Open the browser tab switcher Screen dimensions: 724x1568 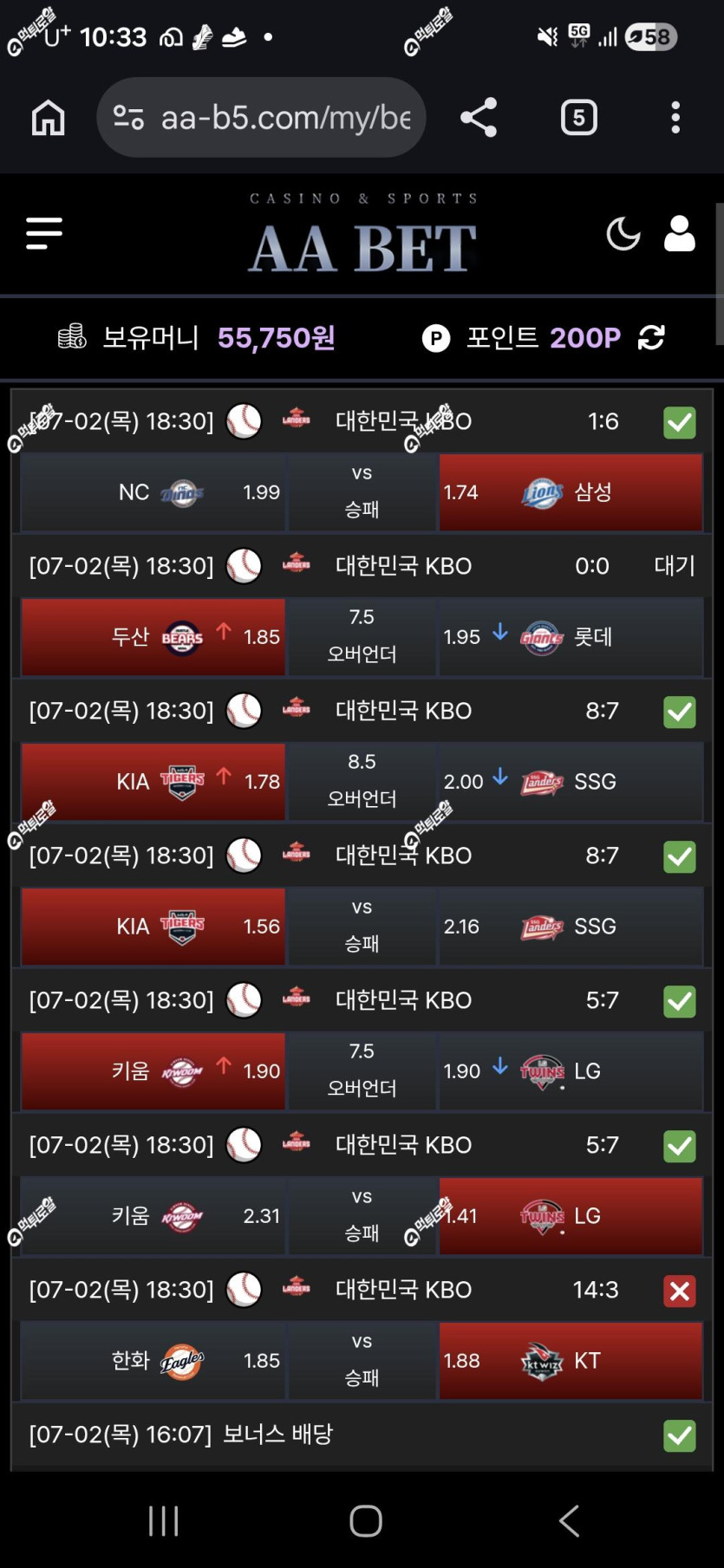(x=579, y=117)
